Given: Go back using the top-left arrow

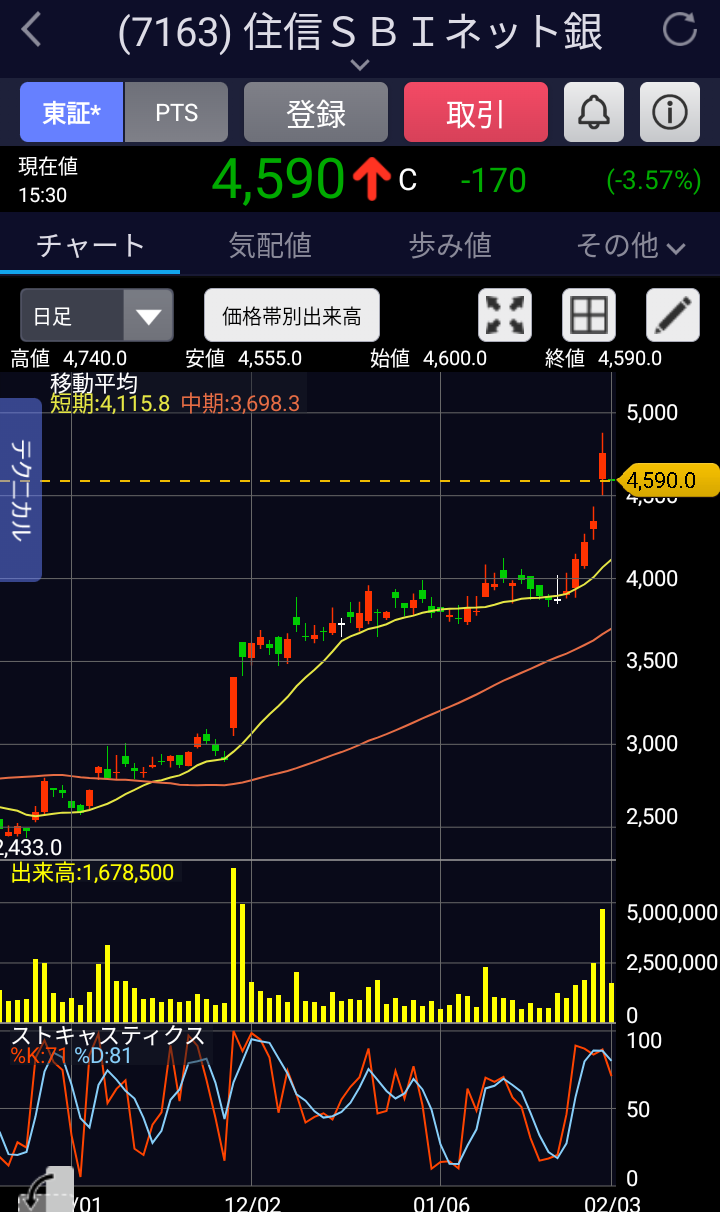Looking at the screenshot, I should (x=32, y=30).
